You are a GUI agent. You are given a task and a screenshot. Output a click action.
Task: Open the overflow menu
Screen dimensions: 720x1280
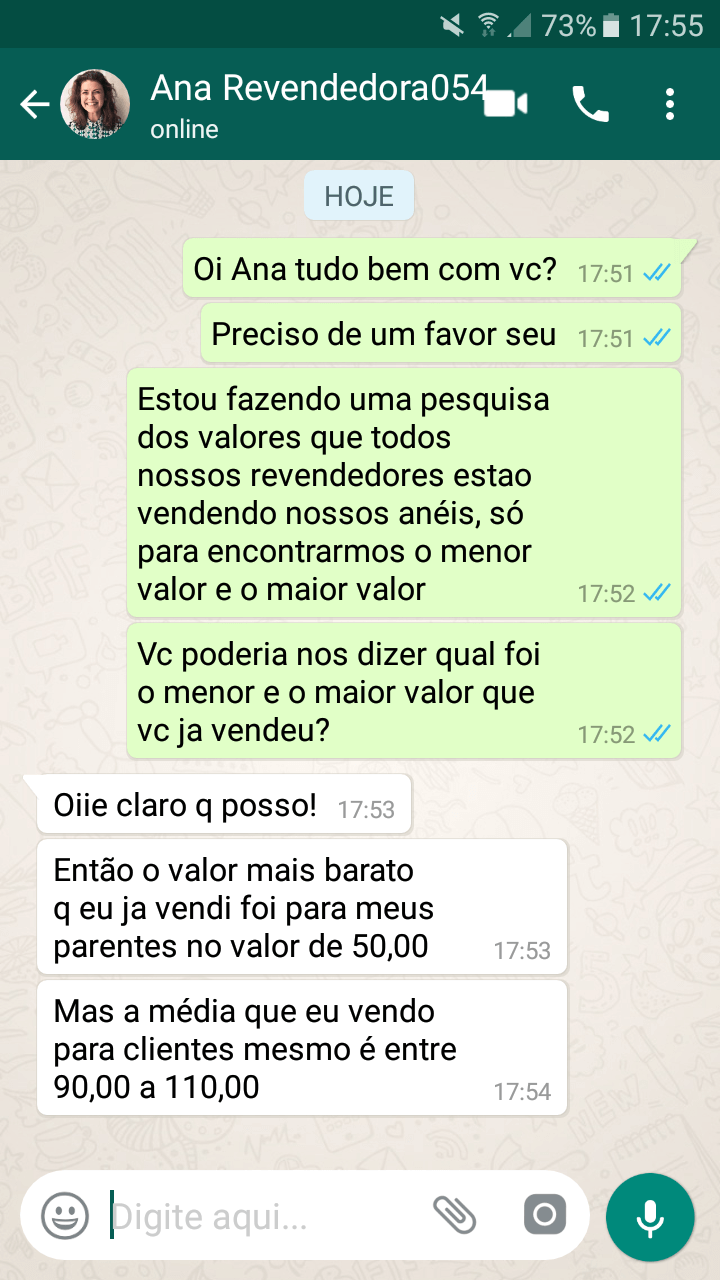pos(669,104)
